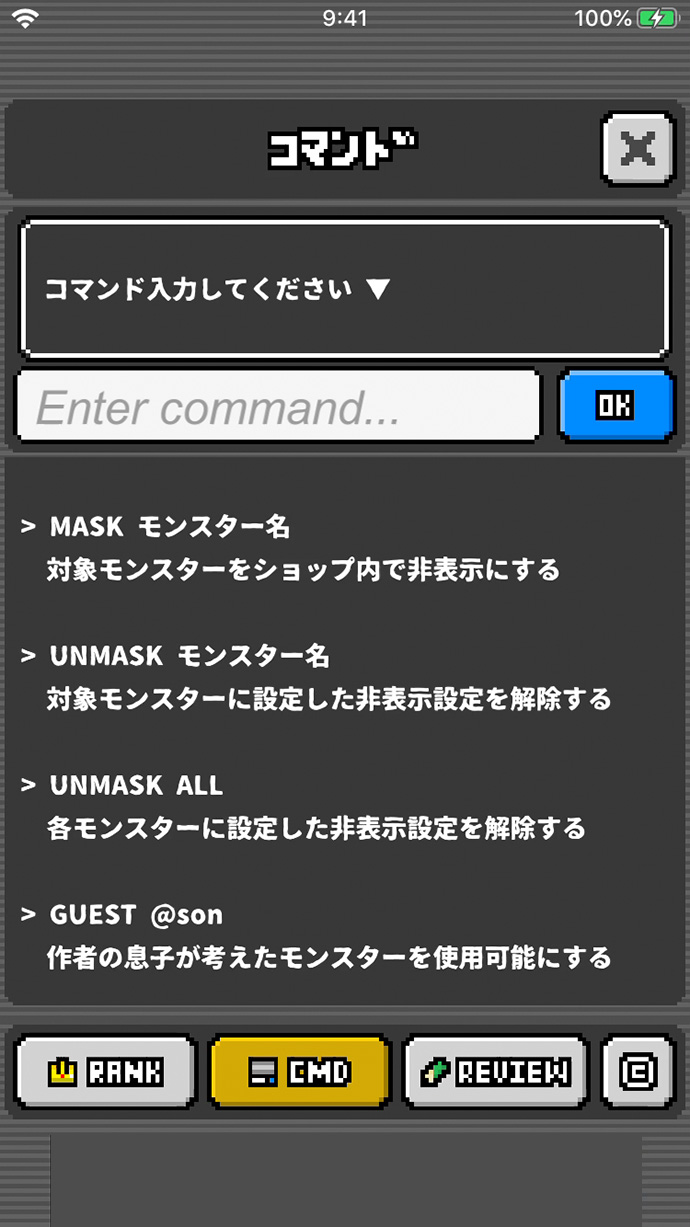690x1227 pixels.
Task: Close the コマンド window
Action: click(x=638, y=150)
